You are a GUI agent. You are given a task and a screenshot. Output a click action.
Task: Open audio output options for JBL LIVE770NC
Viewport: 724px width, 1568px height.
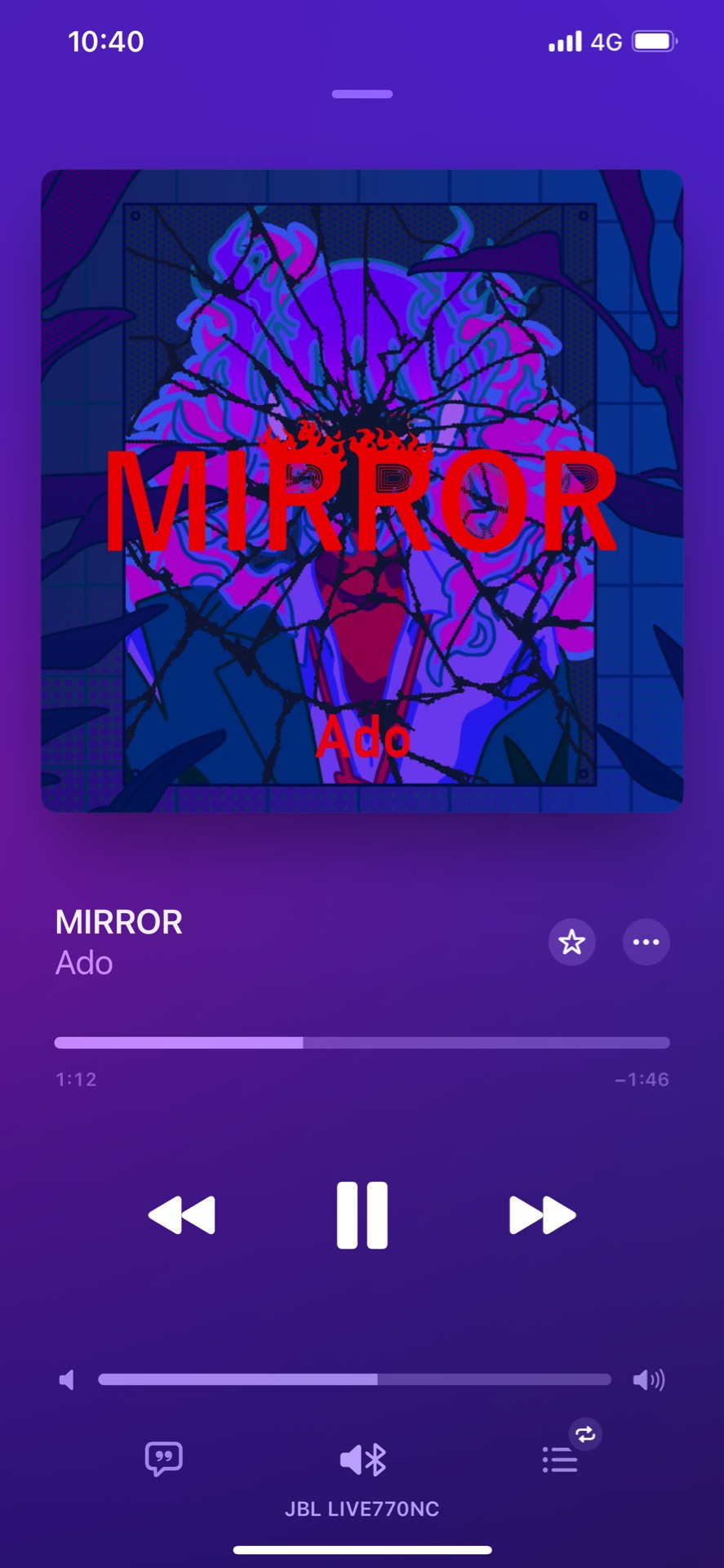362,1460
